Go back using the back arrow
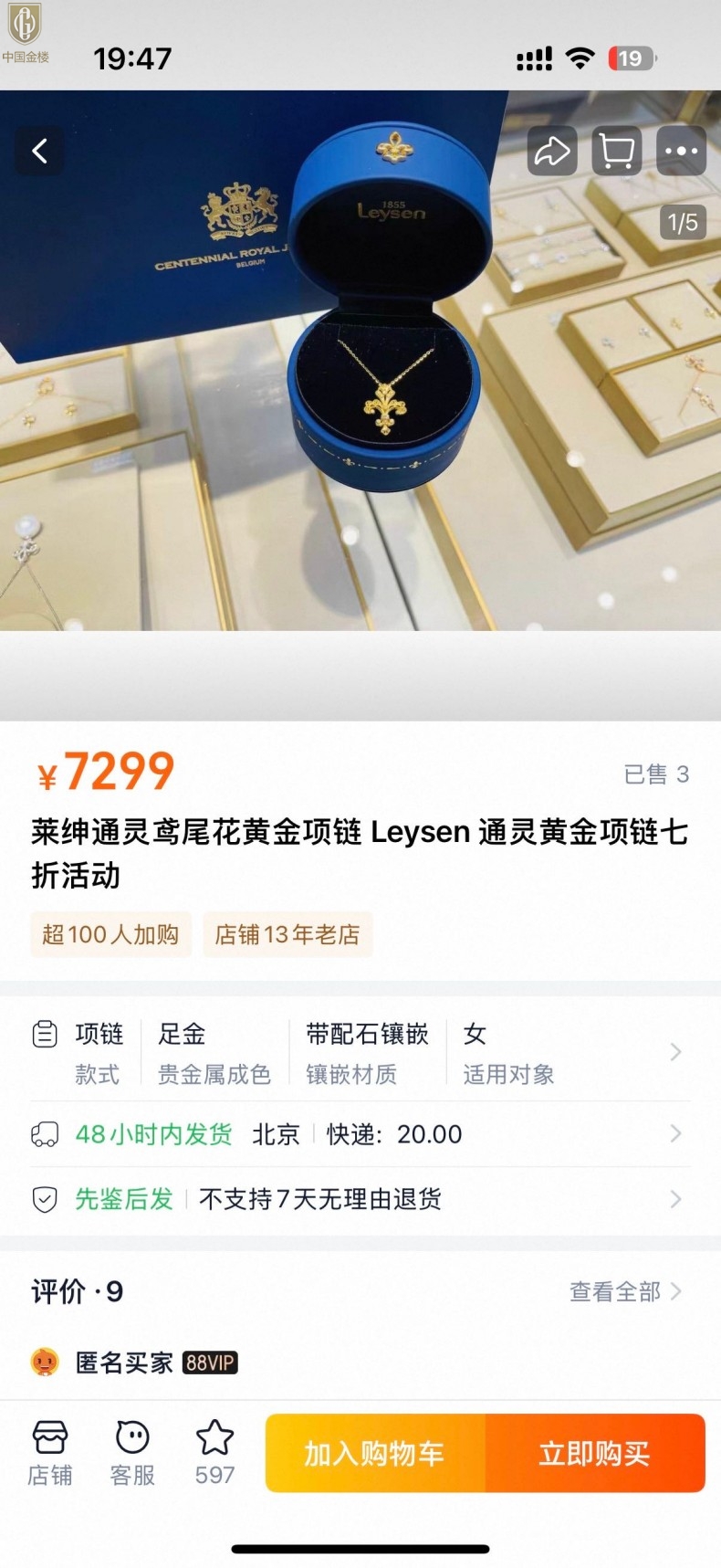The height and width of the screenshot is (1568, 721). click(39, 151)
